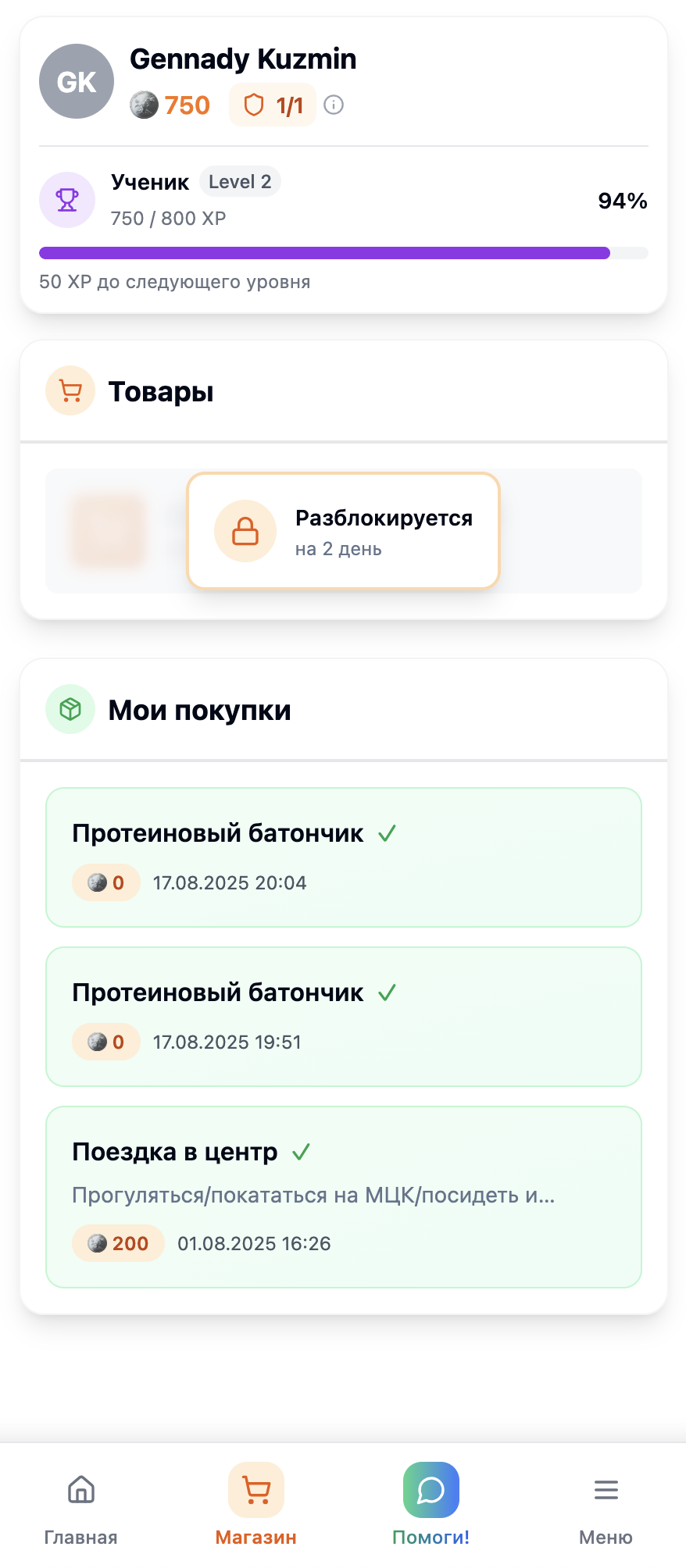Tap the Level 2 badge

(x=240, y=181)
